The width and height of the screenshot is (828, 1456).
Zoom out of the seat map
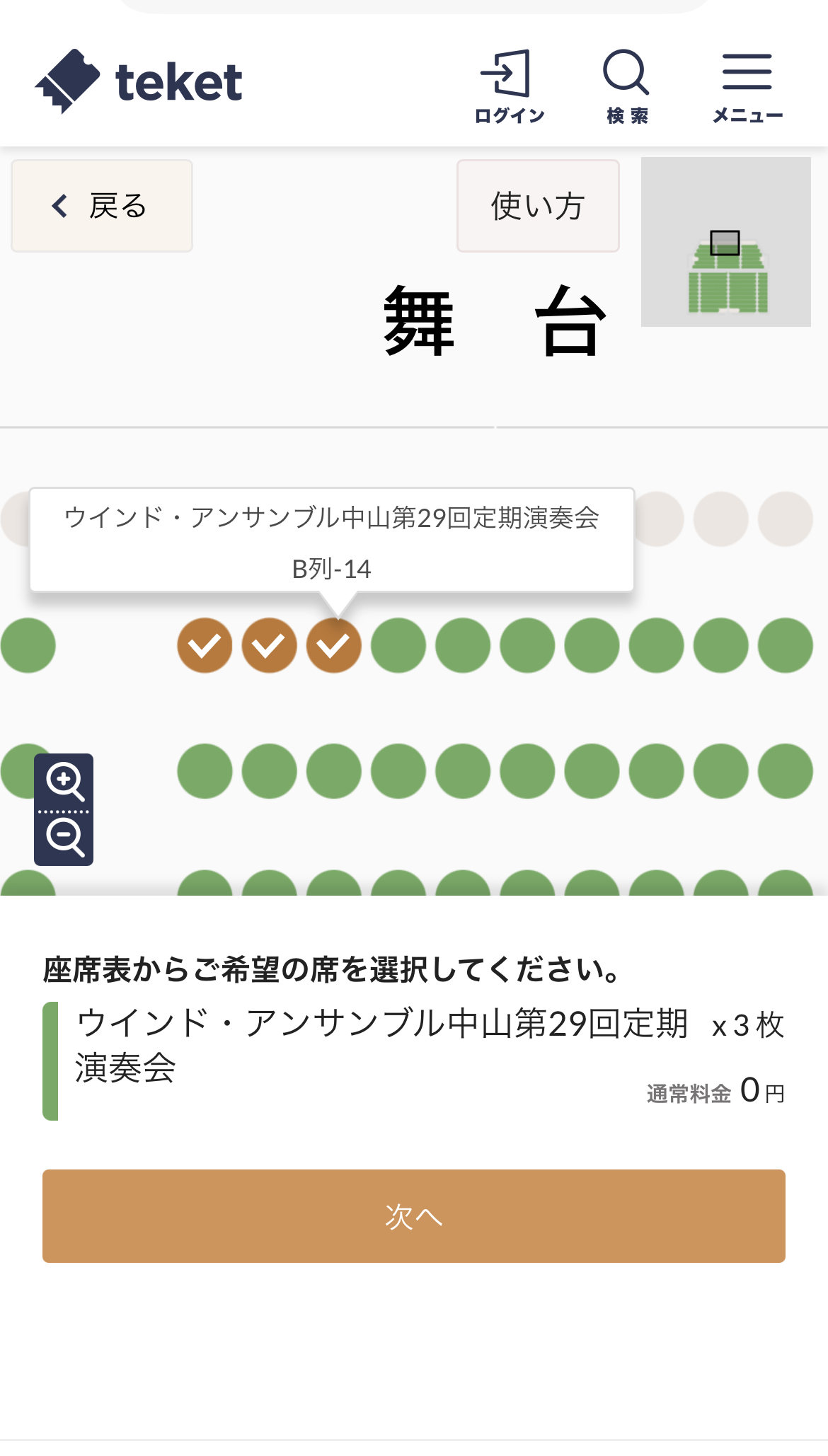coord(64,838)
